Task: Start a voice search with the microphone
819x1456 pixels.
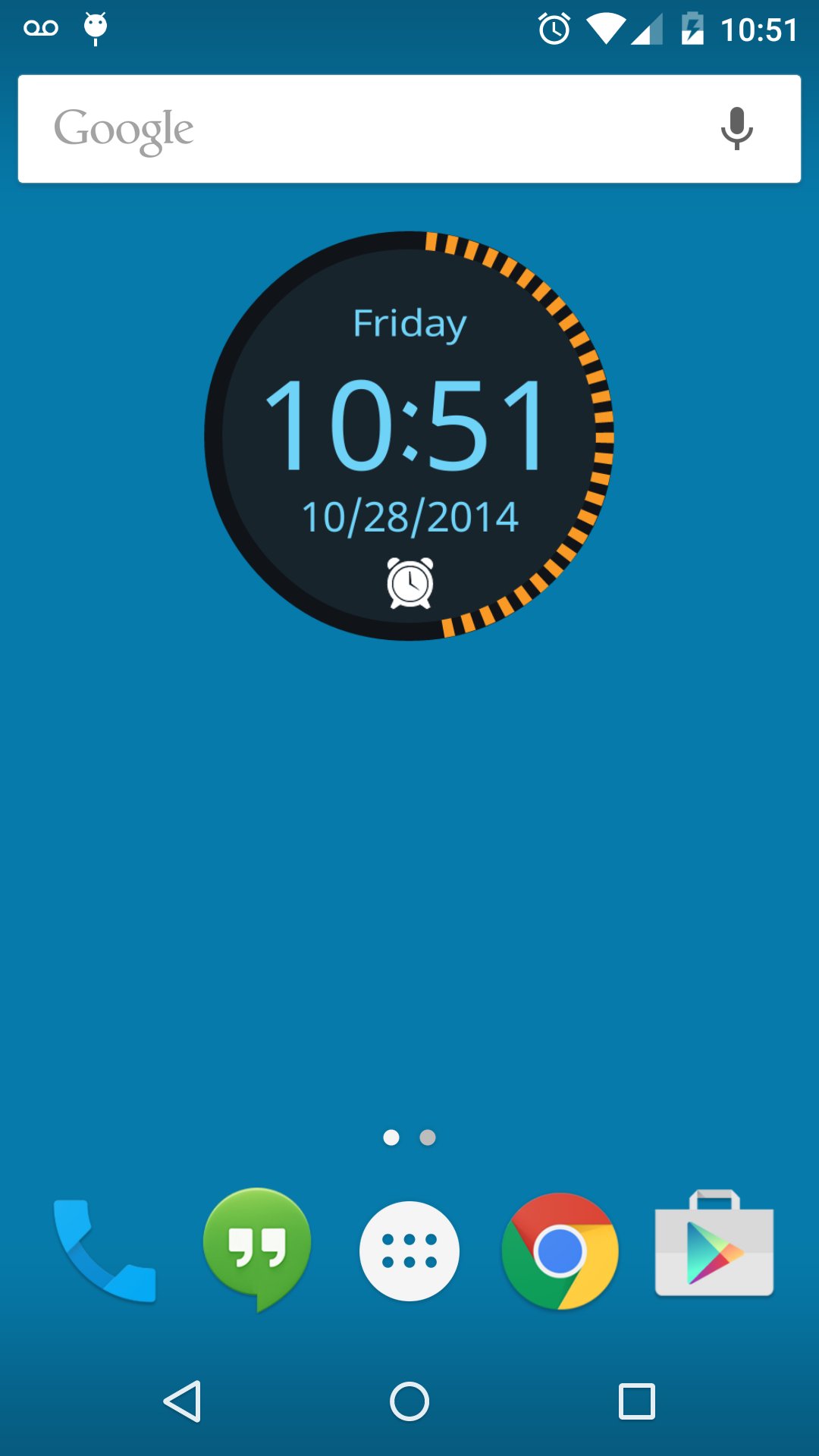Action: [736, 127]
